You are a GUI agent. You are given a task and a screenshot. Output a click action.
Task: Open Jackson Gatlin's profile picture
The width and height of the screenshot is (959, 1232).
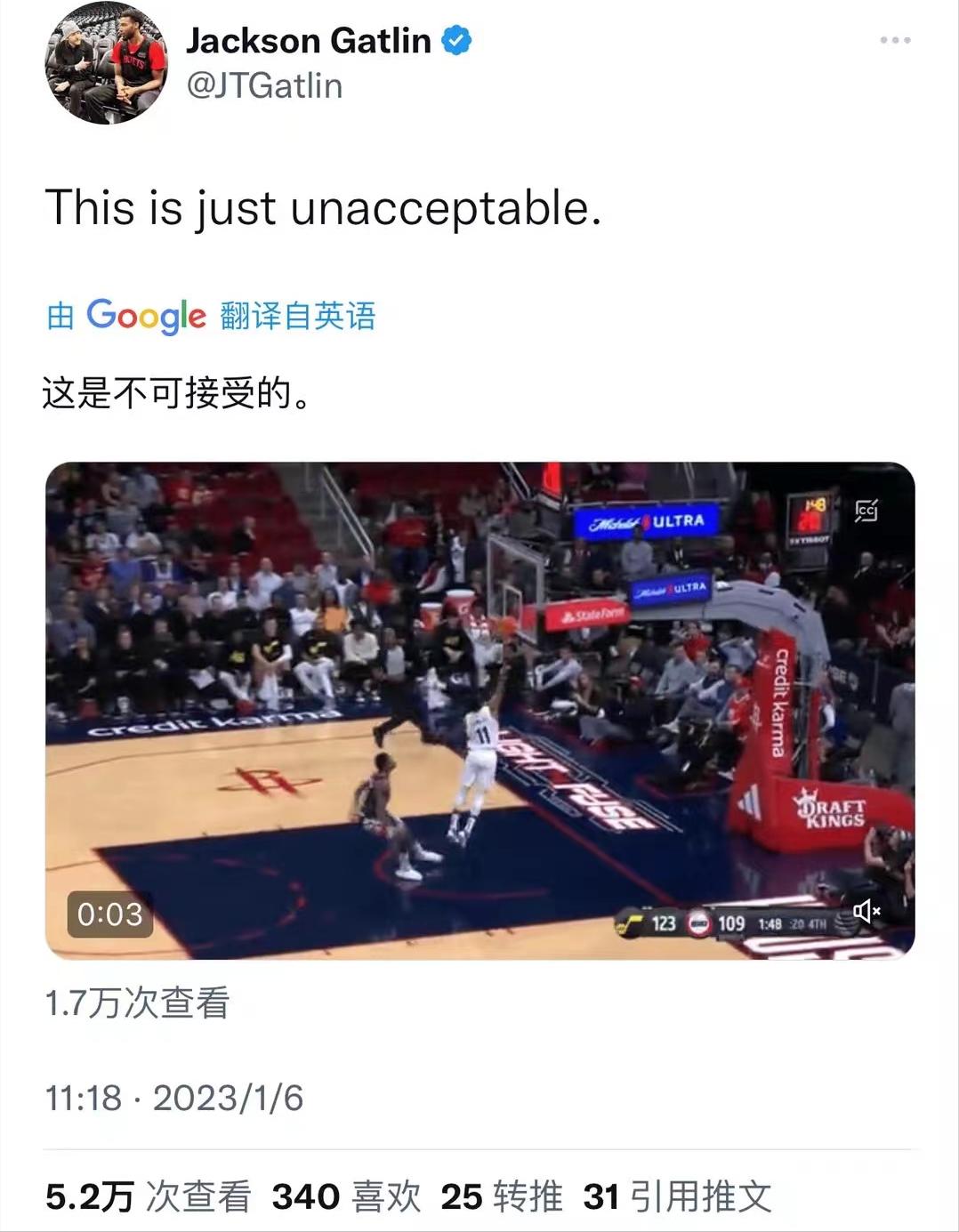[106, 64]
